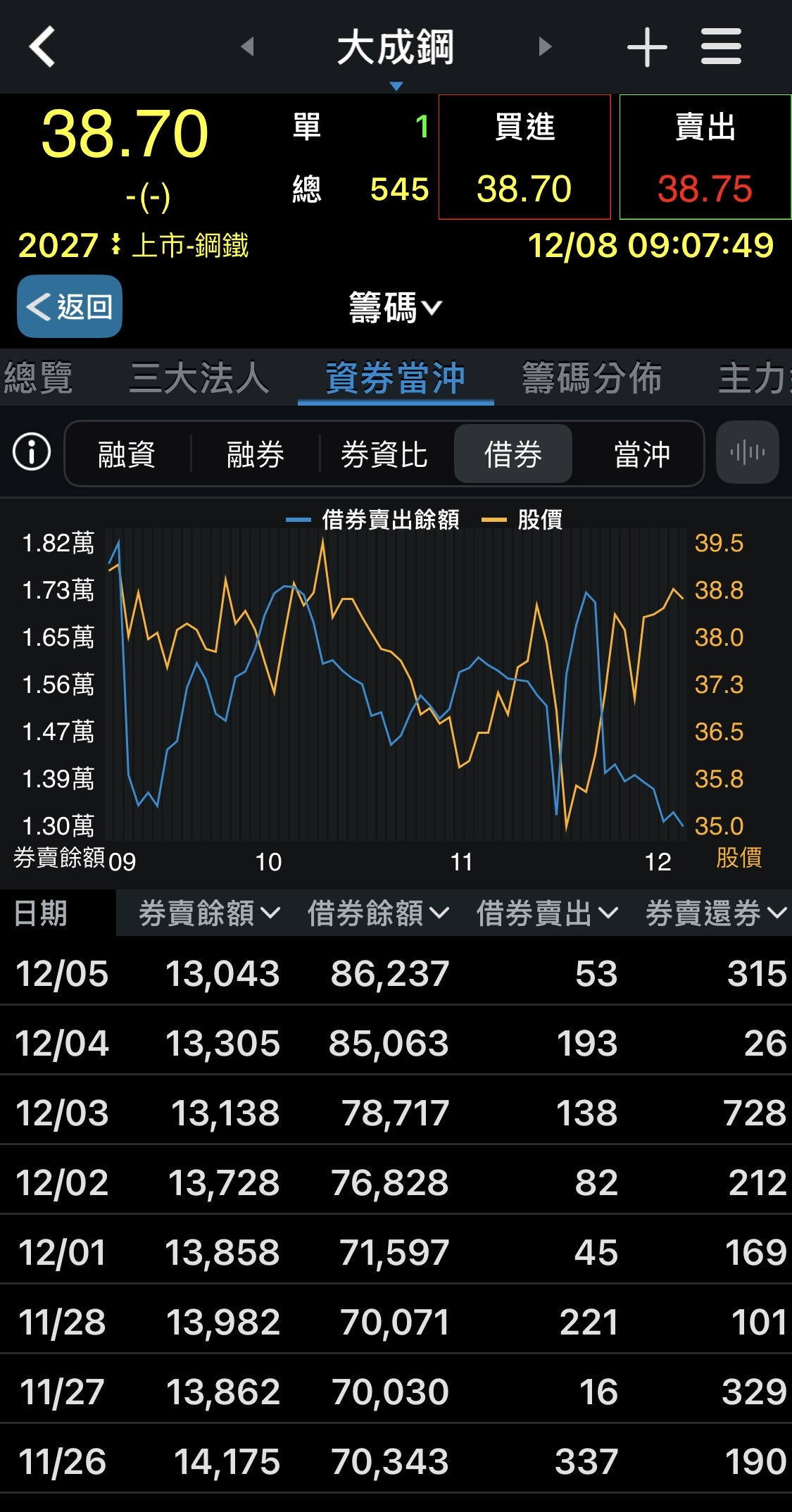Switch to the 三大法人 tab

pos(199,378)
